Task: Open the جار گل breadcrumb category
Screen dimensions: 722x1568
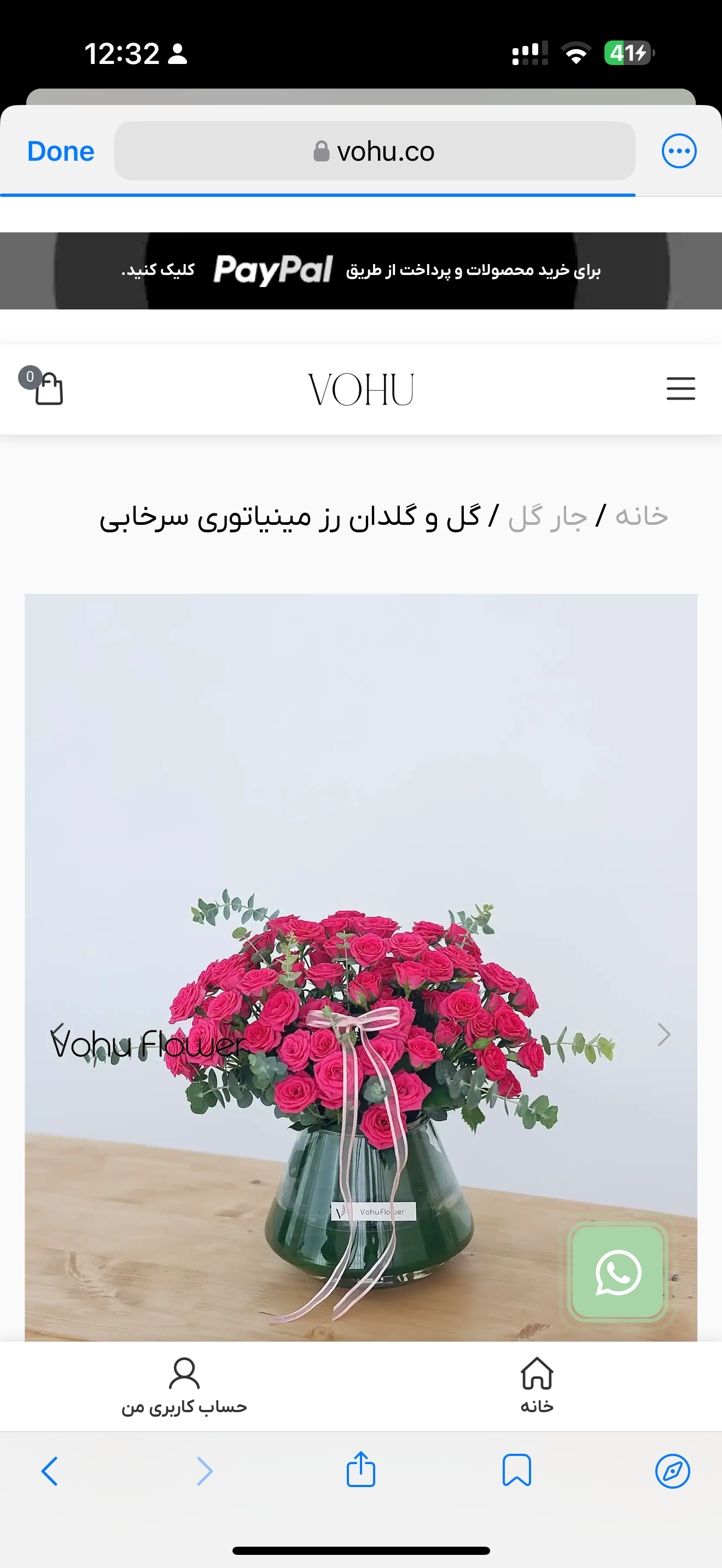Action: (548, 516)
